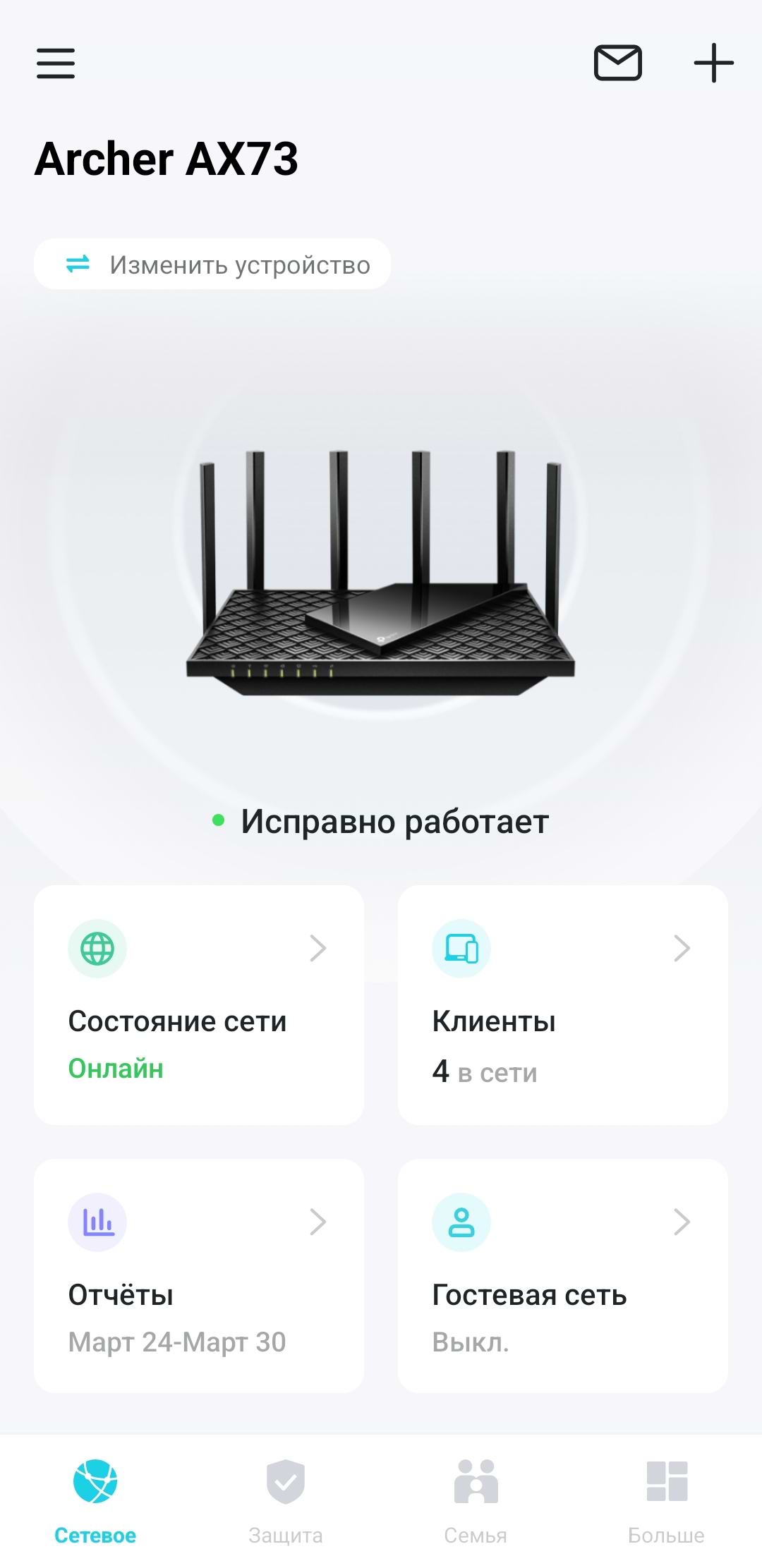The height and width of the screenshot is (1568, 762).
Task: Open the hamburger drawer menu
Action: pyautogui.click(x=56, y=63)
